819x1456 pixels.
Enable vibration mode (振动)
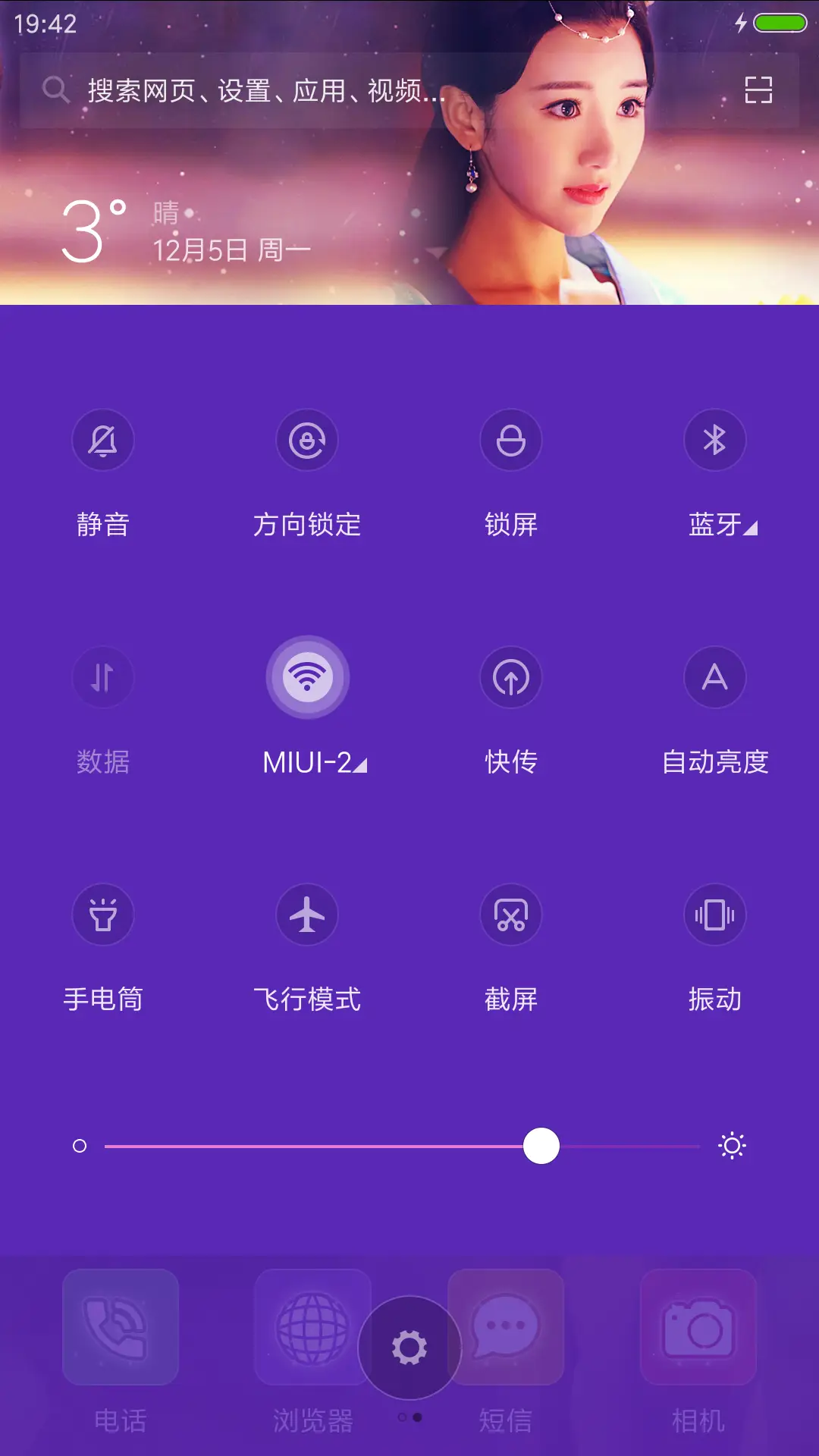pos(715,915)
